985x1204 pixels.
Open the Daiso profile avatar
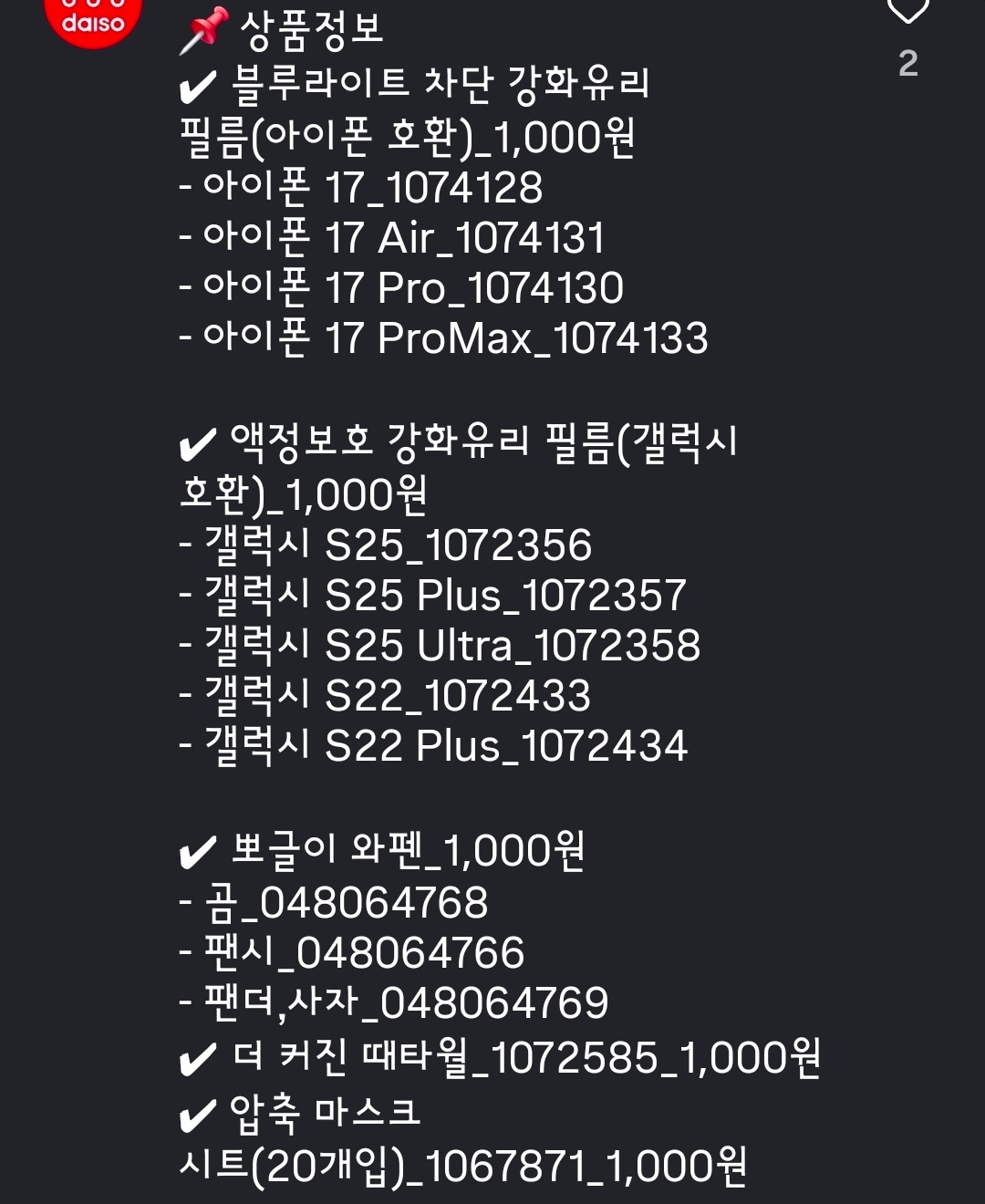tap(93, 18)
